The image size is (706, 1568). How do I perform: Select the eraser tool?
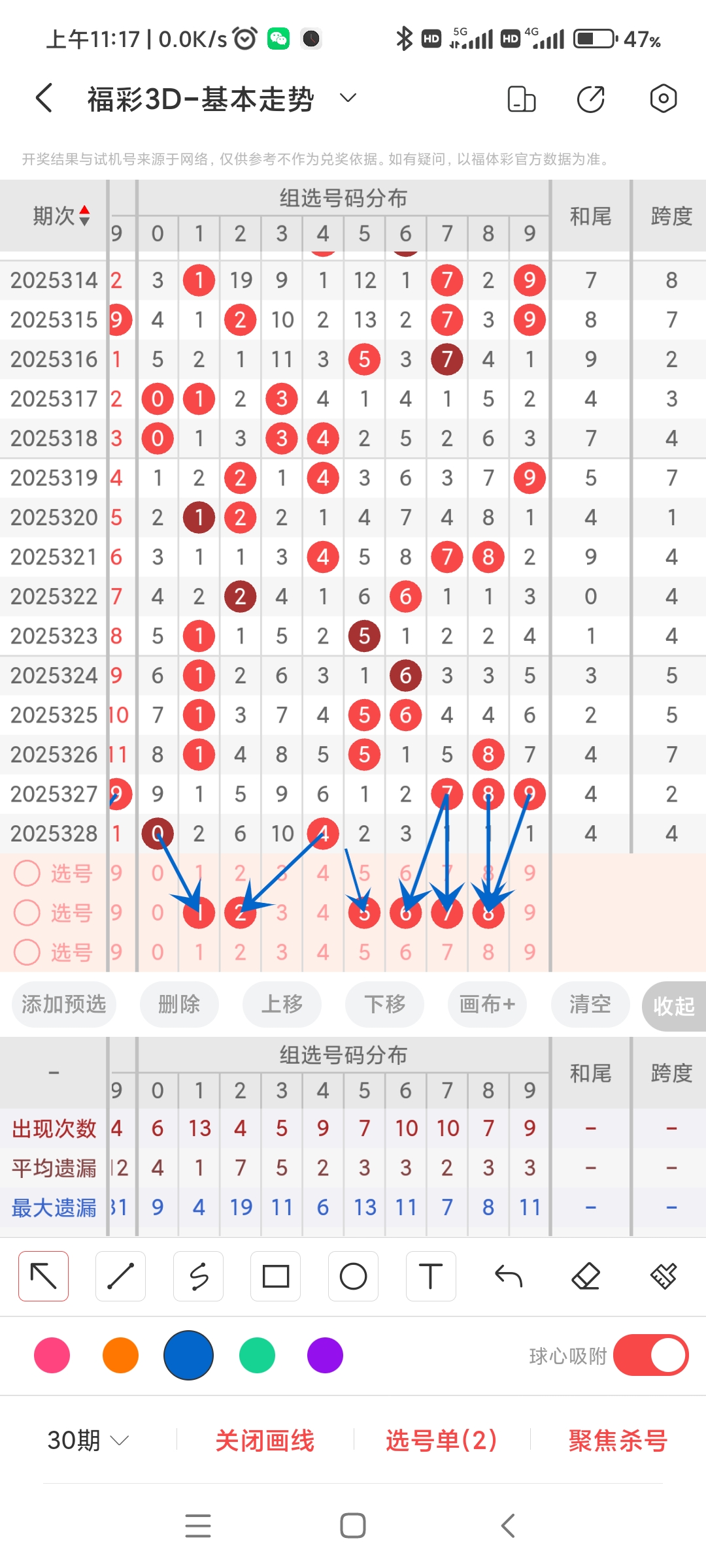point(586,1275)
